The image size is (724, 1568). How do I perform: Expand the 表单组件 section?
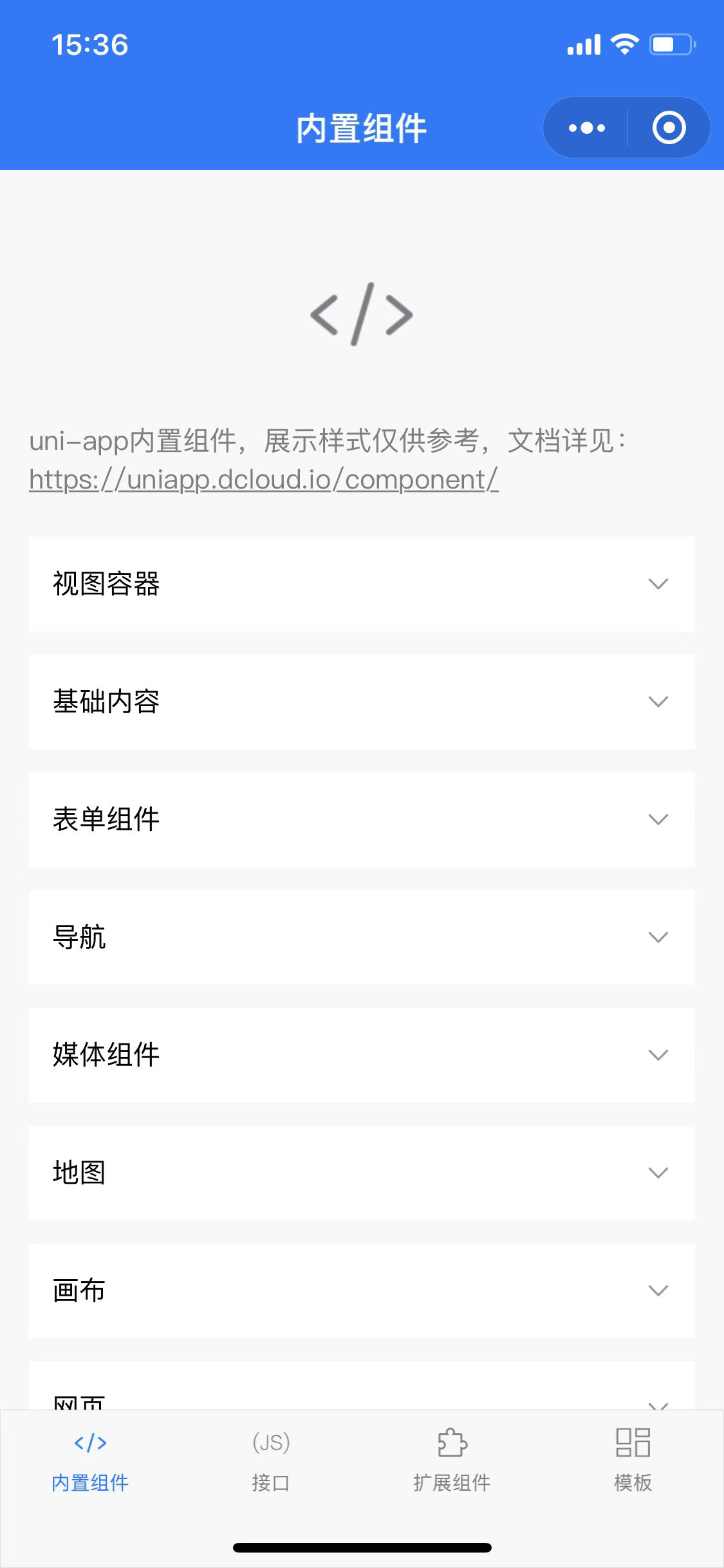[x=362, y=819]
